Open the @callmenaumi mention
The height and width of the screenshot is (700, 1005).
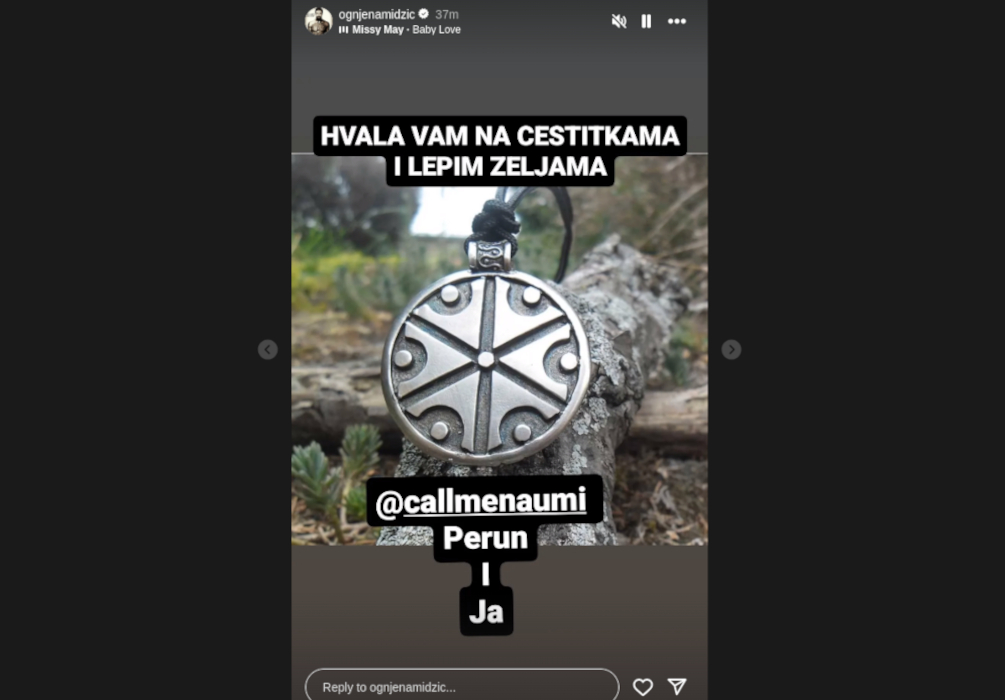tap(482, 502)
